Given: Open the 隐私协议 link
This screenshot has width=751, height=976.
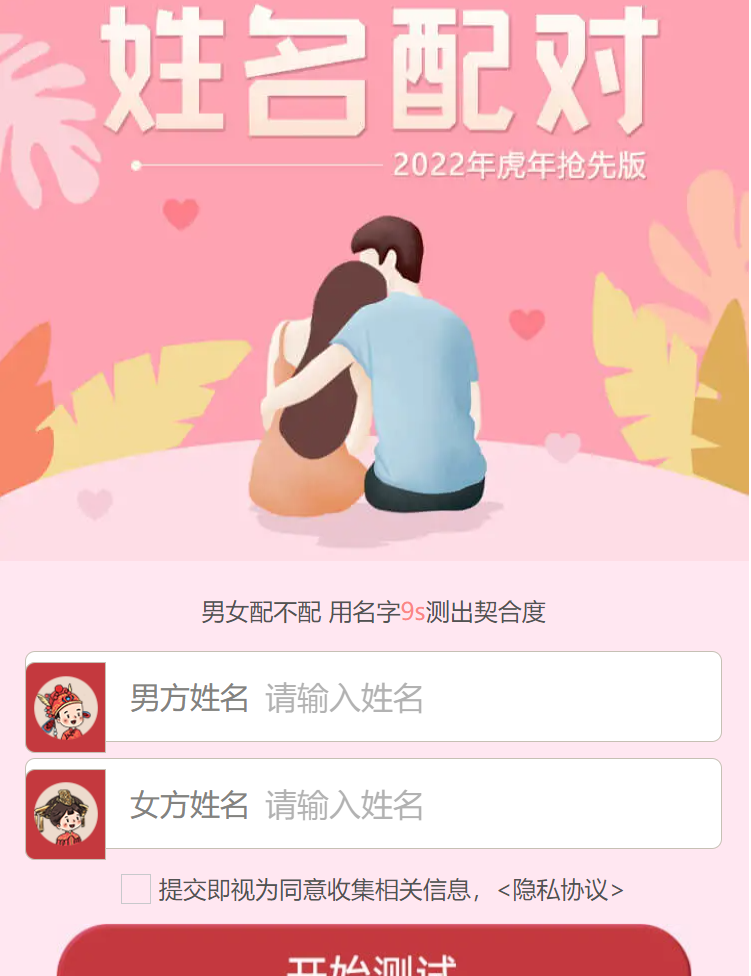Looking at the screenshot, I should (x=560, y=890).
